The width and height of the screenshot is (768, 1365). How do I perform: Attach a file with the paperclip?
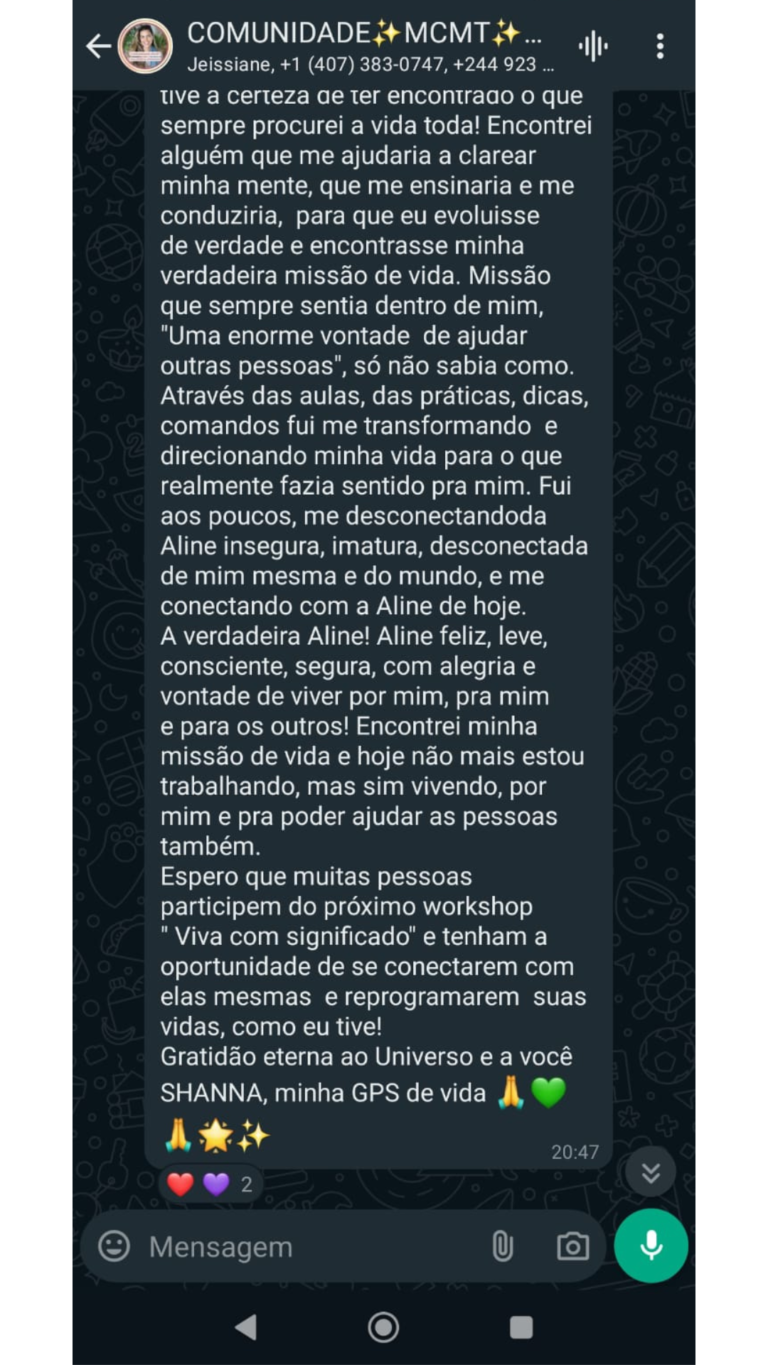502,1246
